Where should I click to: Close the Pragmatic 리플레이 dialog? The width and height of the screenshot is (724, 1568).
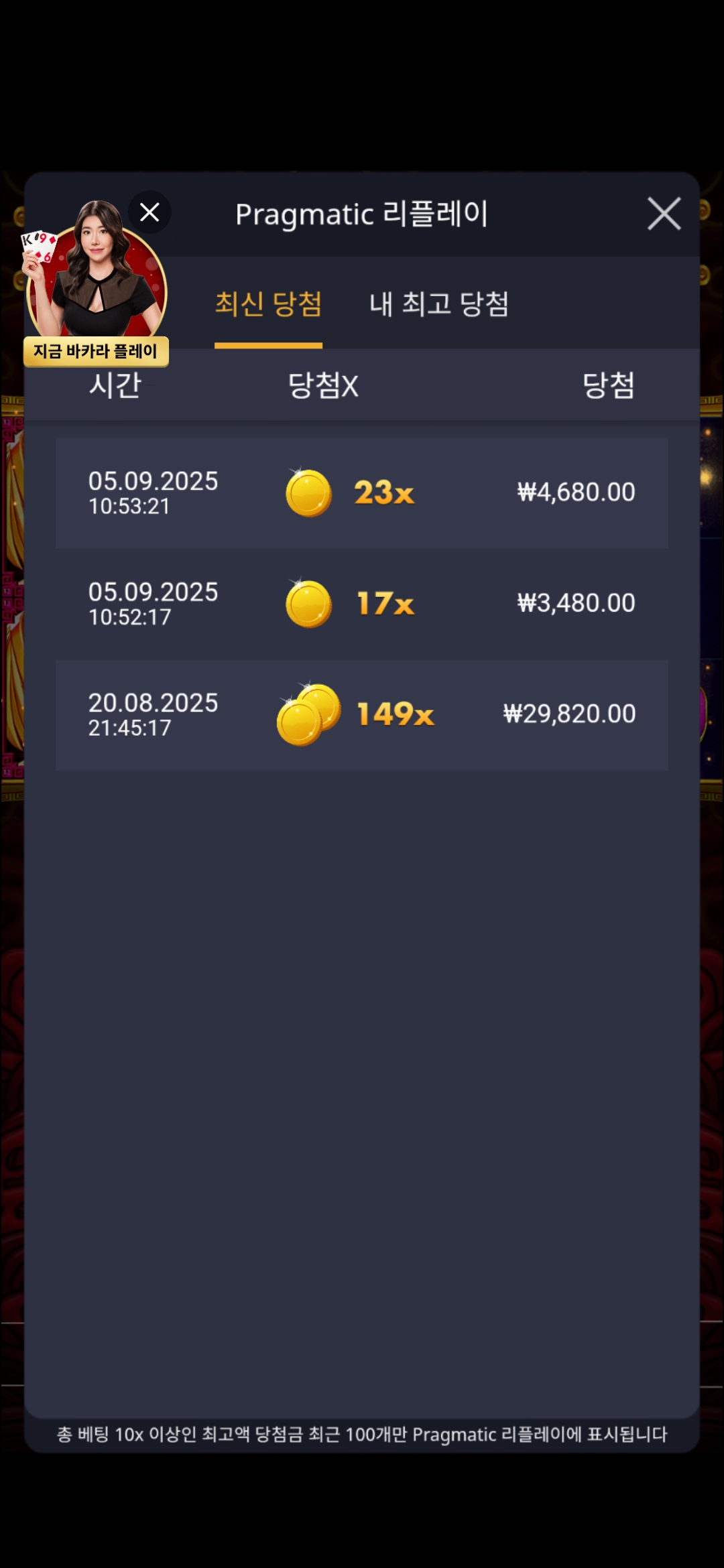(664, 214)
